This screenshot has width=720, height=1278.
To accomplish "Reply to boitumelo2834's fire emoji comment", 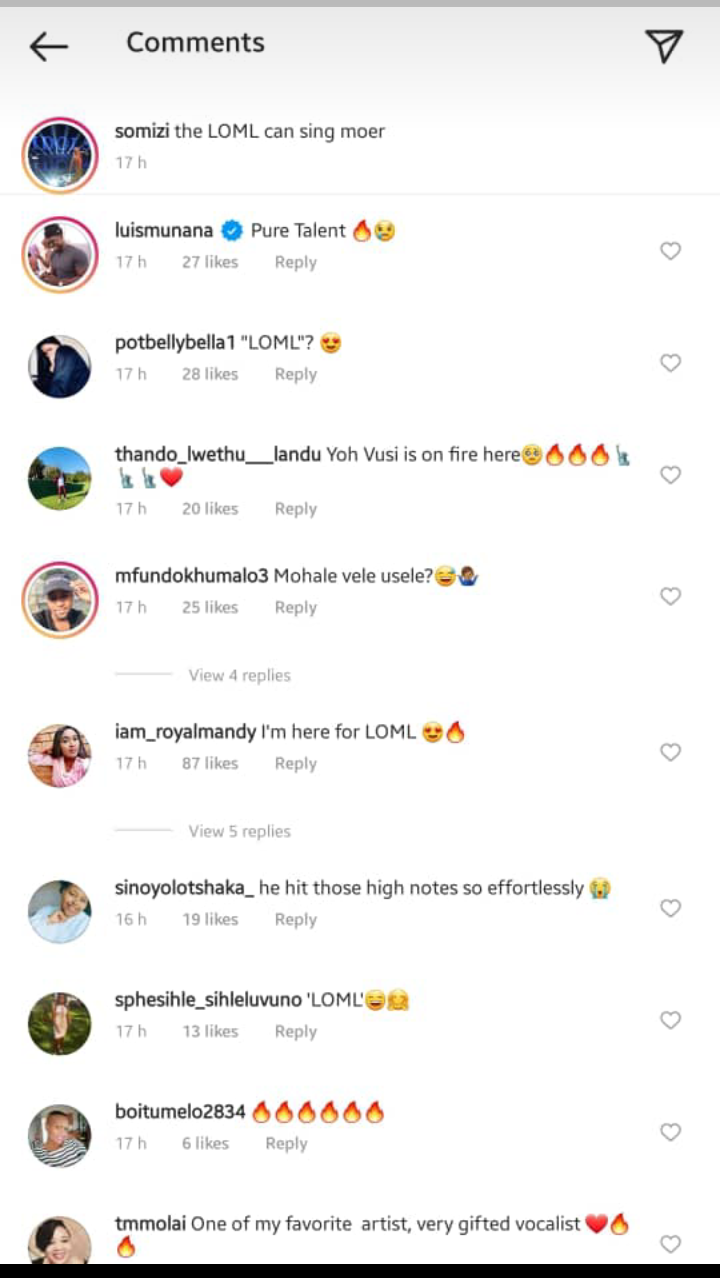I will pos(285,1144).
